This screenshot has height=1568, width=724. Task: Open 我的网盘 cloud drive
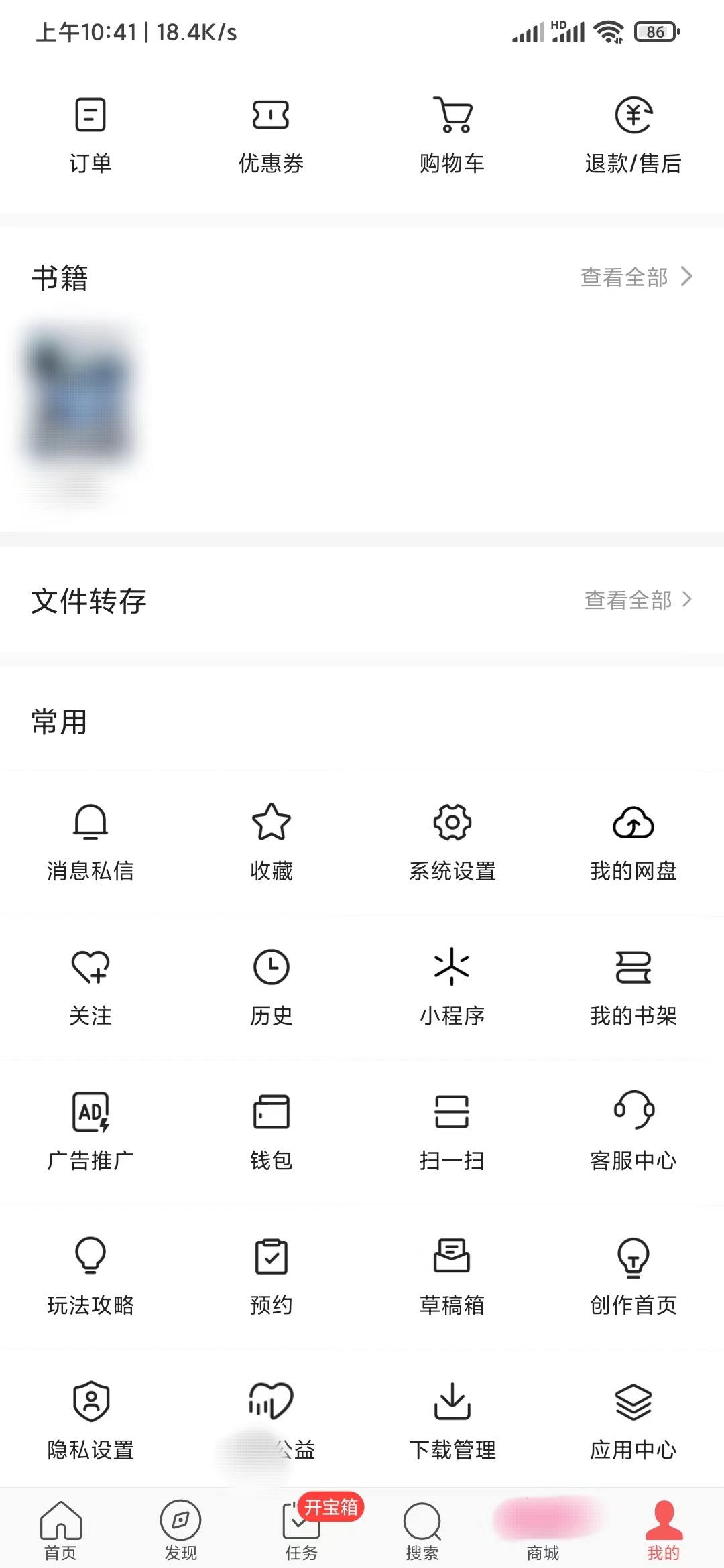pos(633,843)
